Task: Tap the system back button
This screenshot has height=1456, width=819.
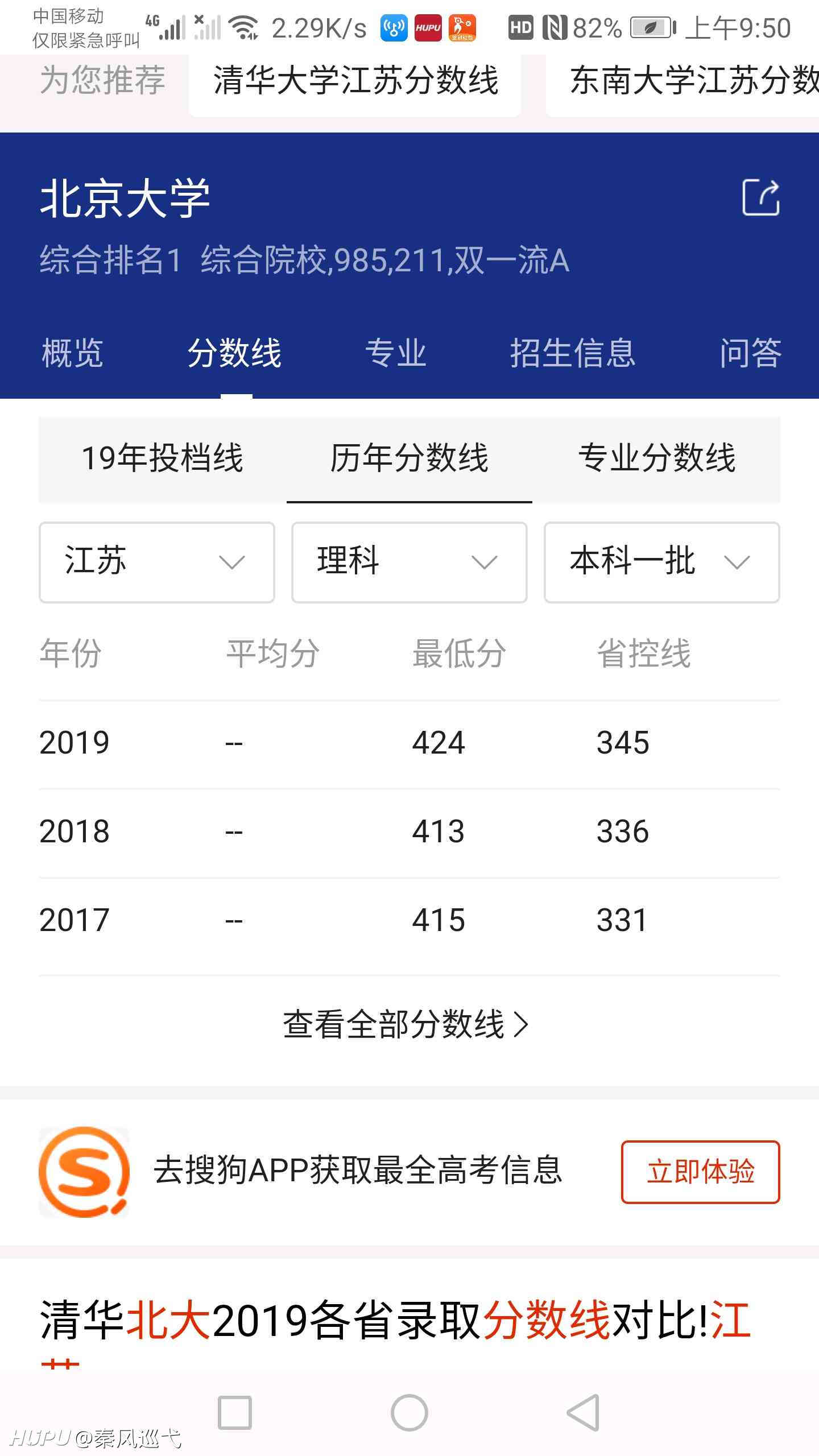Action: pos(584,1413)
